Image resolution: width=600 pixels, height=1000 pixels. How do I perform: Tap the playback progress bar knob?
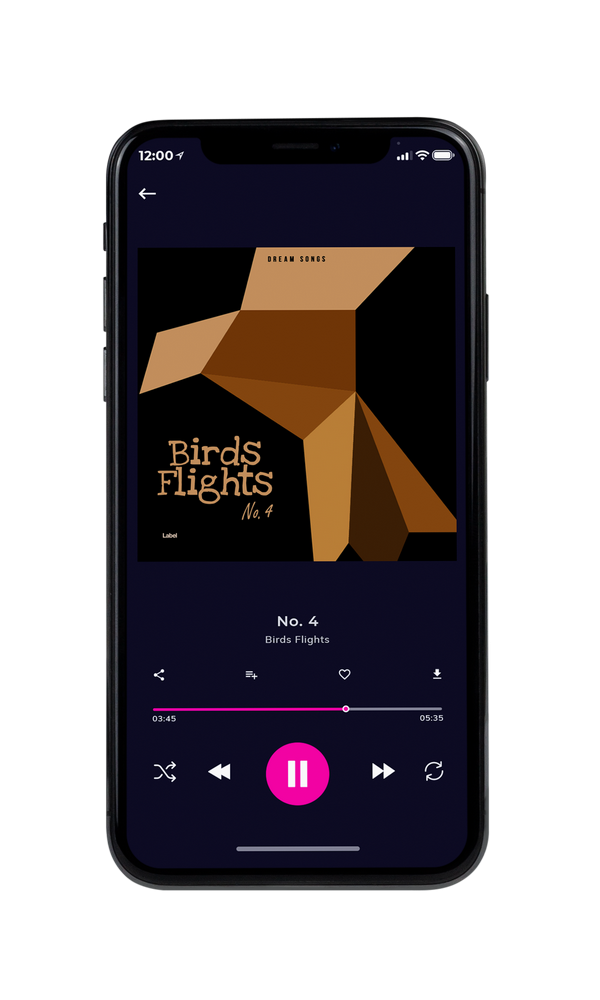tap(346, 709)
